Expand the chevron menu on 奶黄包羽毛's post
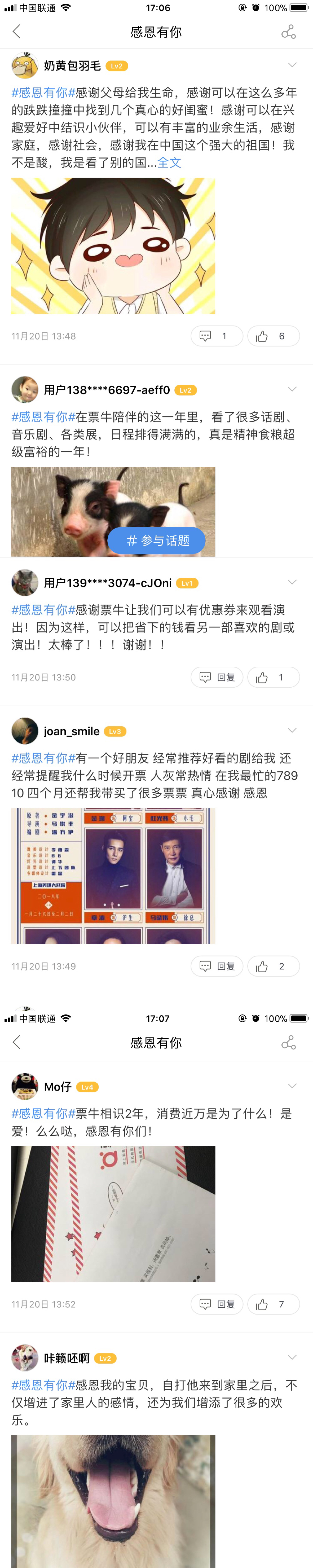 292,65
